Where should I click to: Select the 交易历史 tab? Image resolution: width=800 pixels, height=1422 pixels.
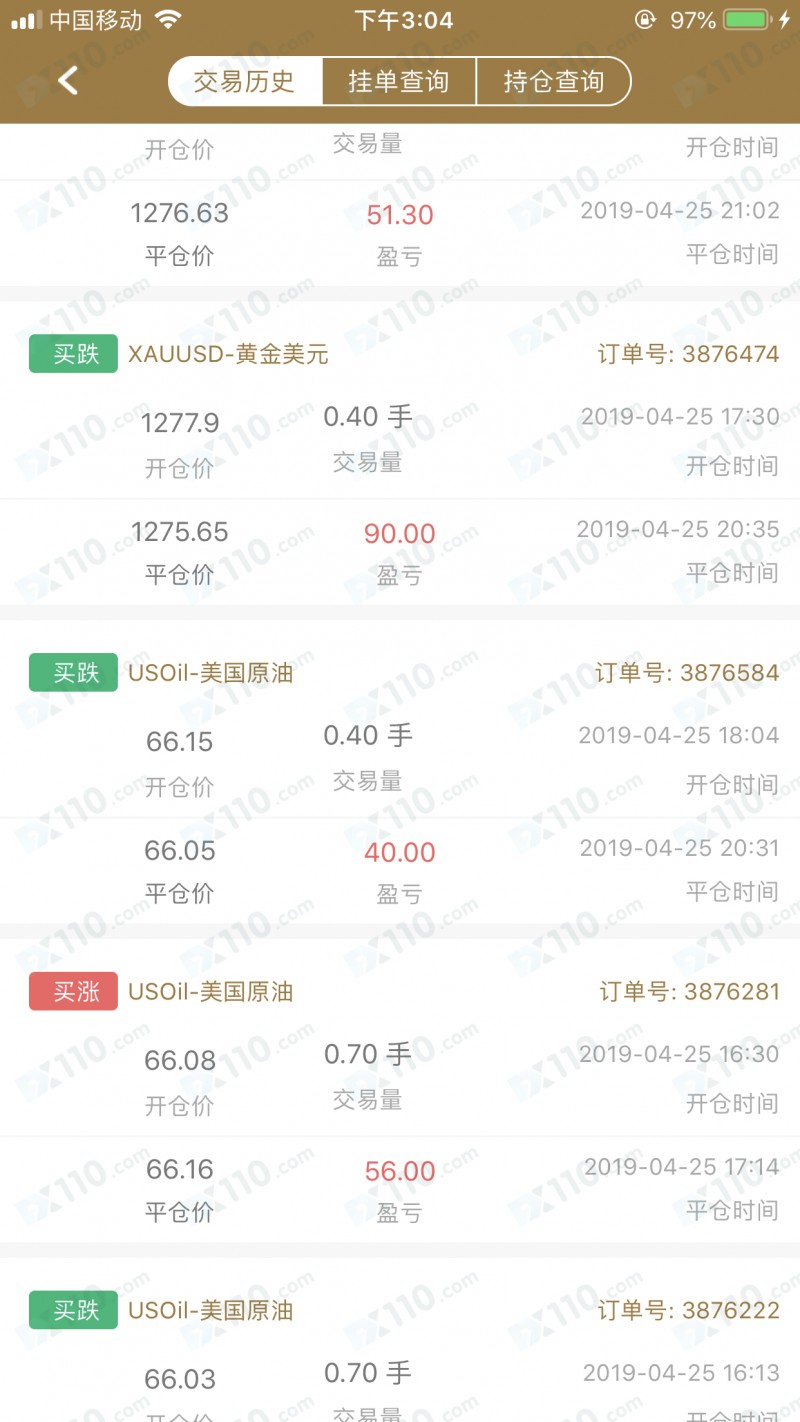click(243, 81)
